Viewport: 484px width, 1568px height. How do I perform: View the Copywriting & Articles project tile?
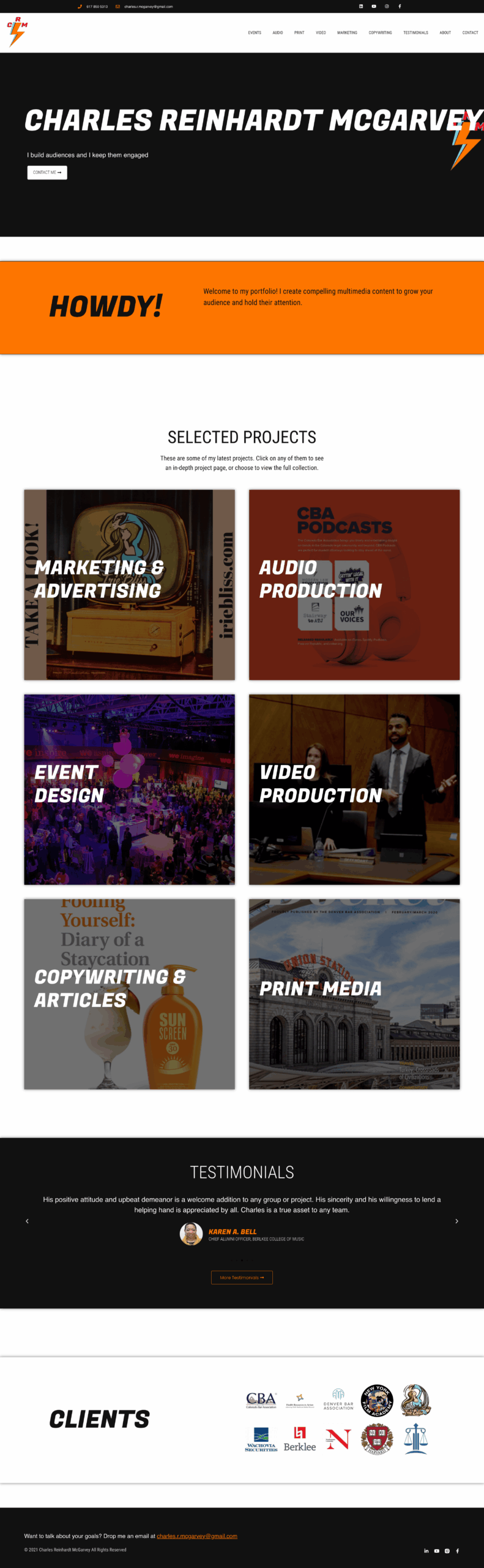click(129, 993)
